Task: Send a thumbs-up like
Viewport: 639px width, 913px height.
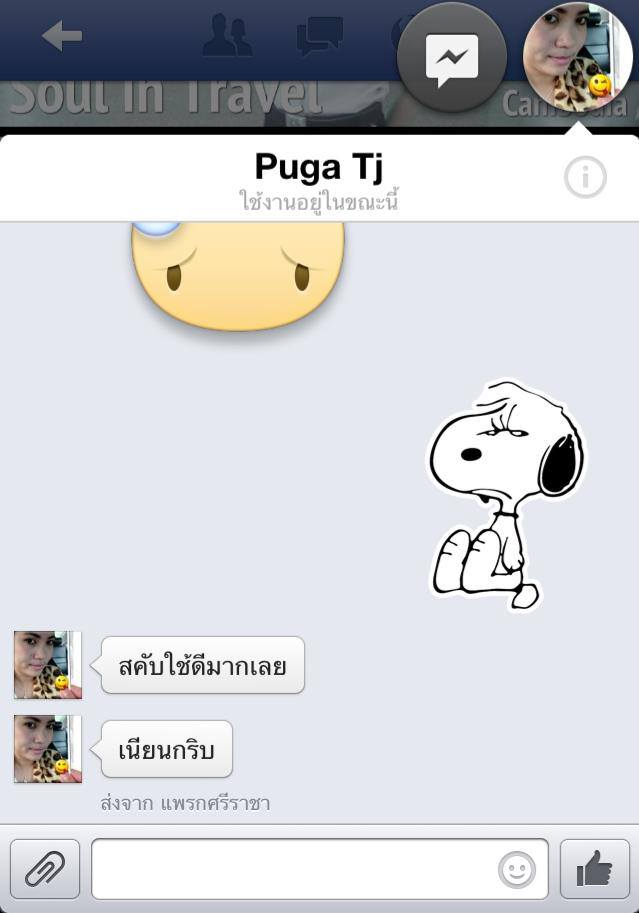Action: click(595, 869)
